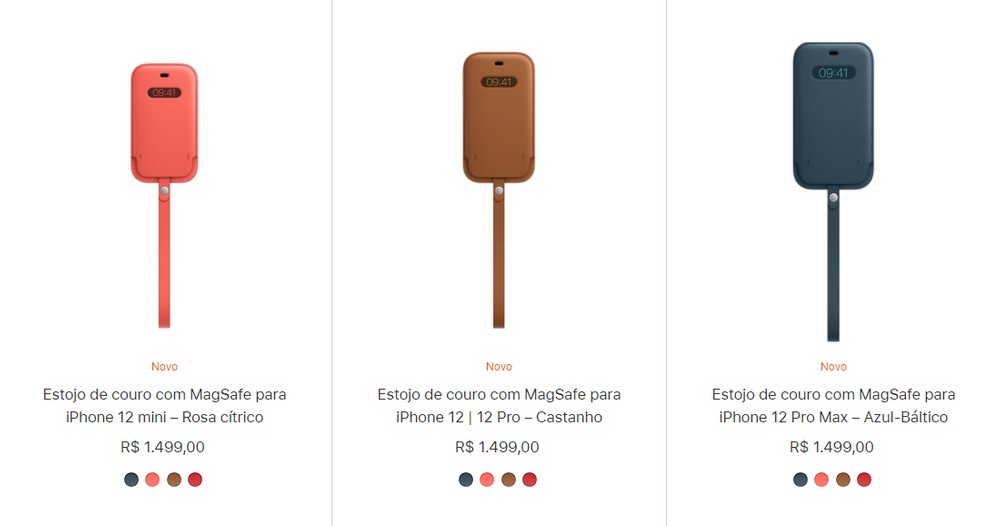The width and height of the screenshot is (1000, 526).
Task: Open the iPhone 12 mini Rosa cítrico case
Action: 164,405
